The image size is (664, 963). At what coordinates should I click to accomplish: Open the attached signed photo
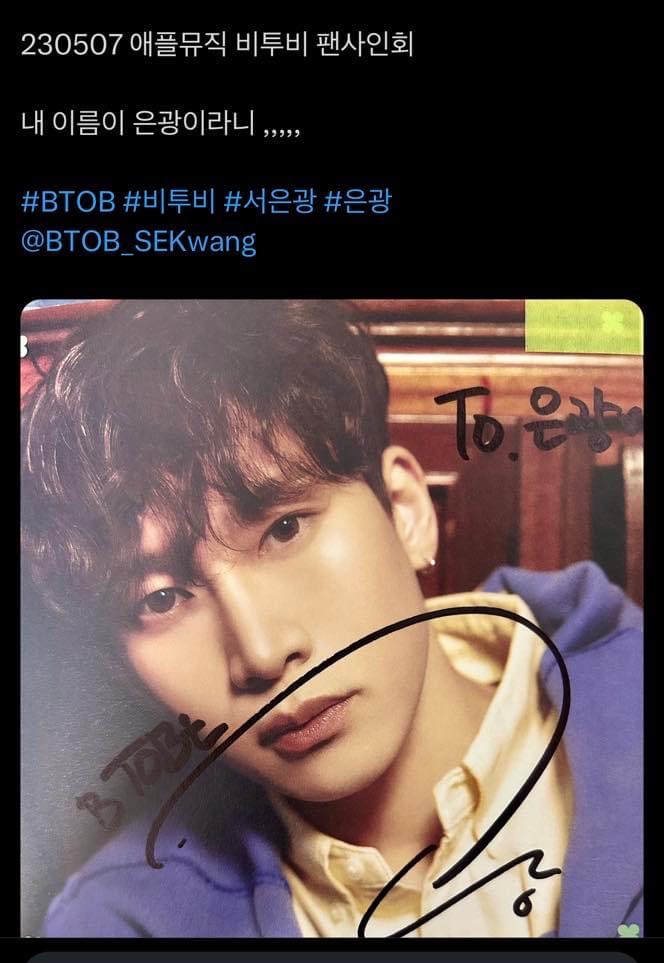click(332, 618)
